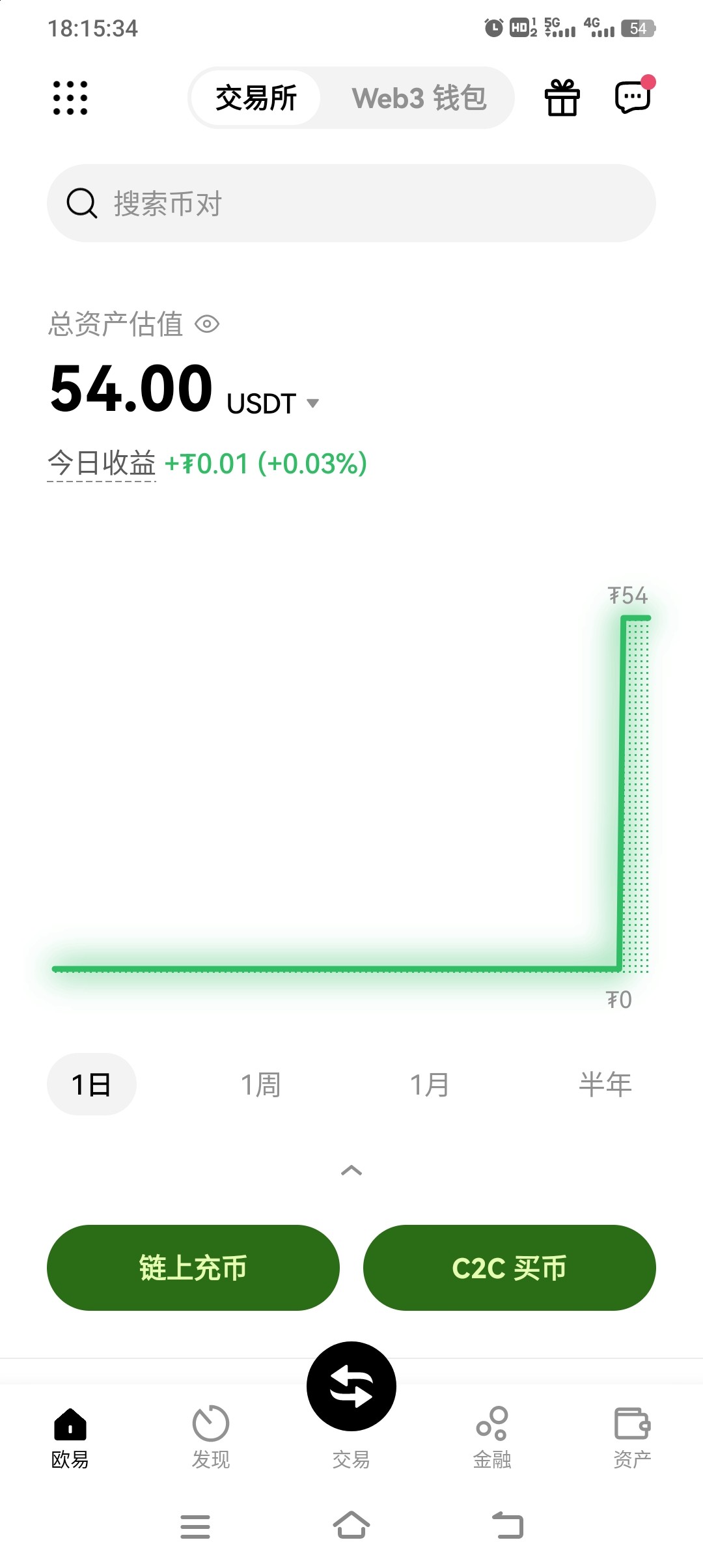The width and height of the screenshot is (703, 1568).
Task: Go to the 金融 tab
Action: 492,1437
